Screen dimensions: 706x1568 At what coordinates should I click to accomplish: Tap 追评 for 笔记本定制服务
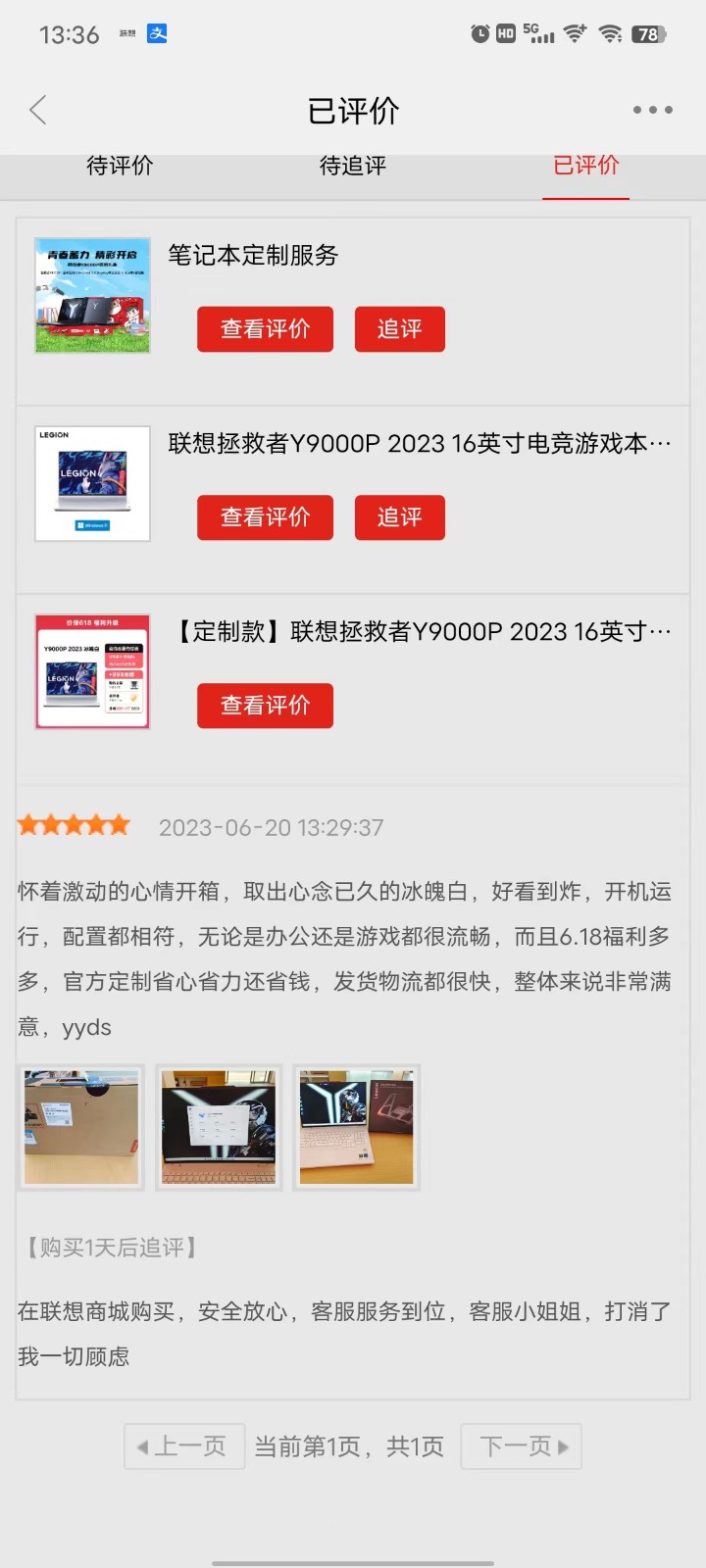point(399,329)
